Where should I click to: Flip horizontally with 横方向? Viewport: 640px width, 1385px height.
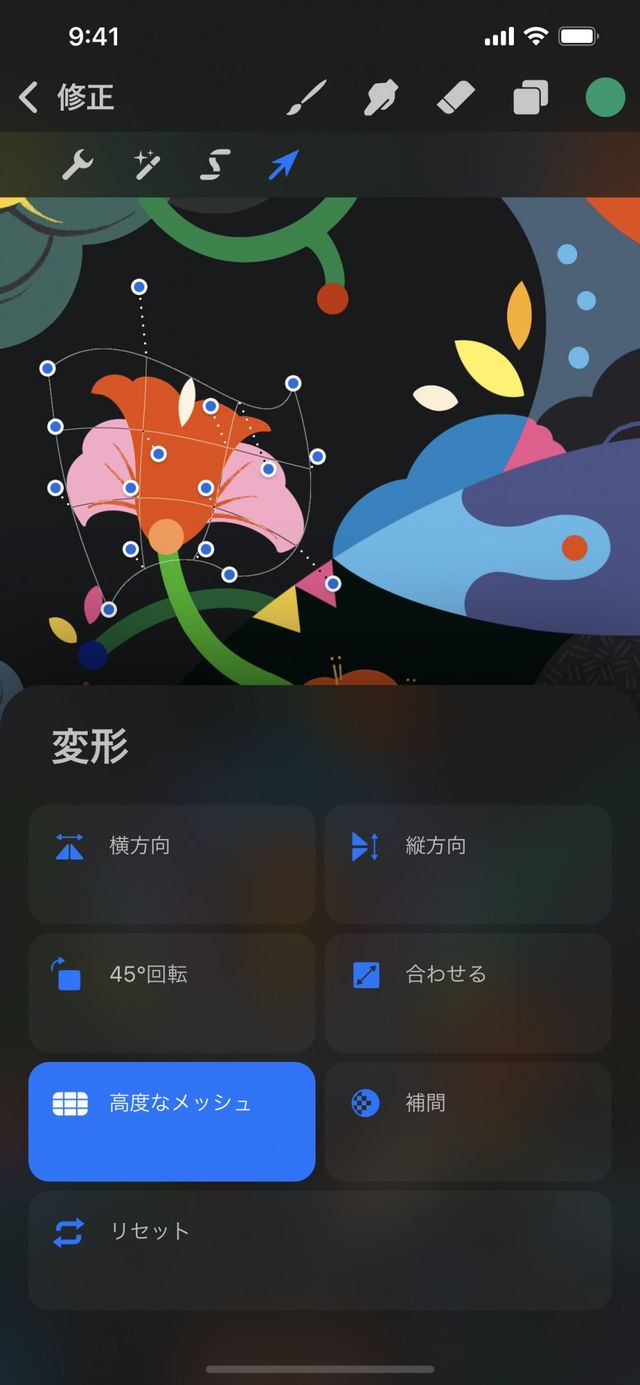coord(172,864)
